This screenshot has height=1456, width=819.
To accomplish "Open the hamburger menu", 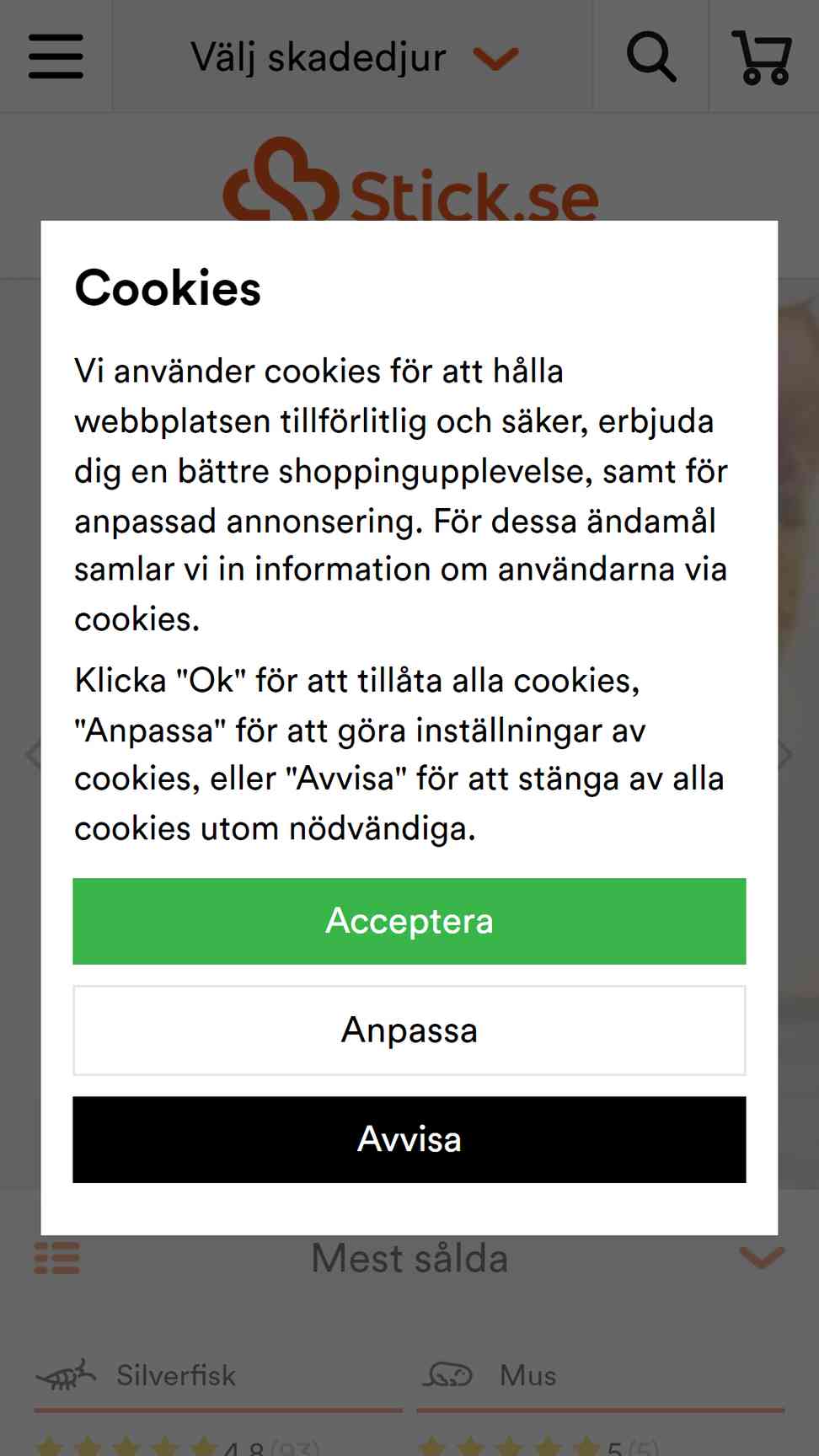I will (x=56, y=56).
